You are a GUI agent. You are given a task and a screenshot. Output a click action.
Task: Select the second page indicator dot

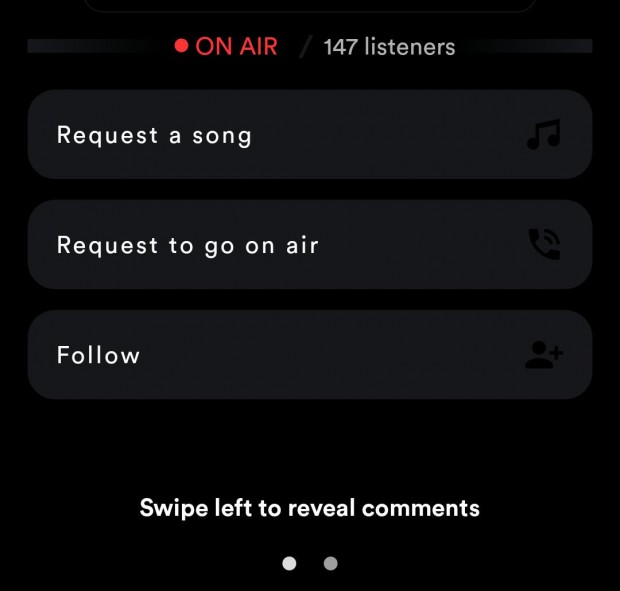click(331, 564)
